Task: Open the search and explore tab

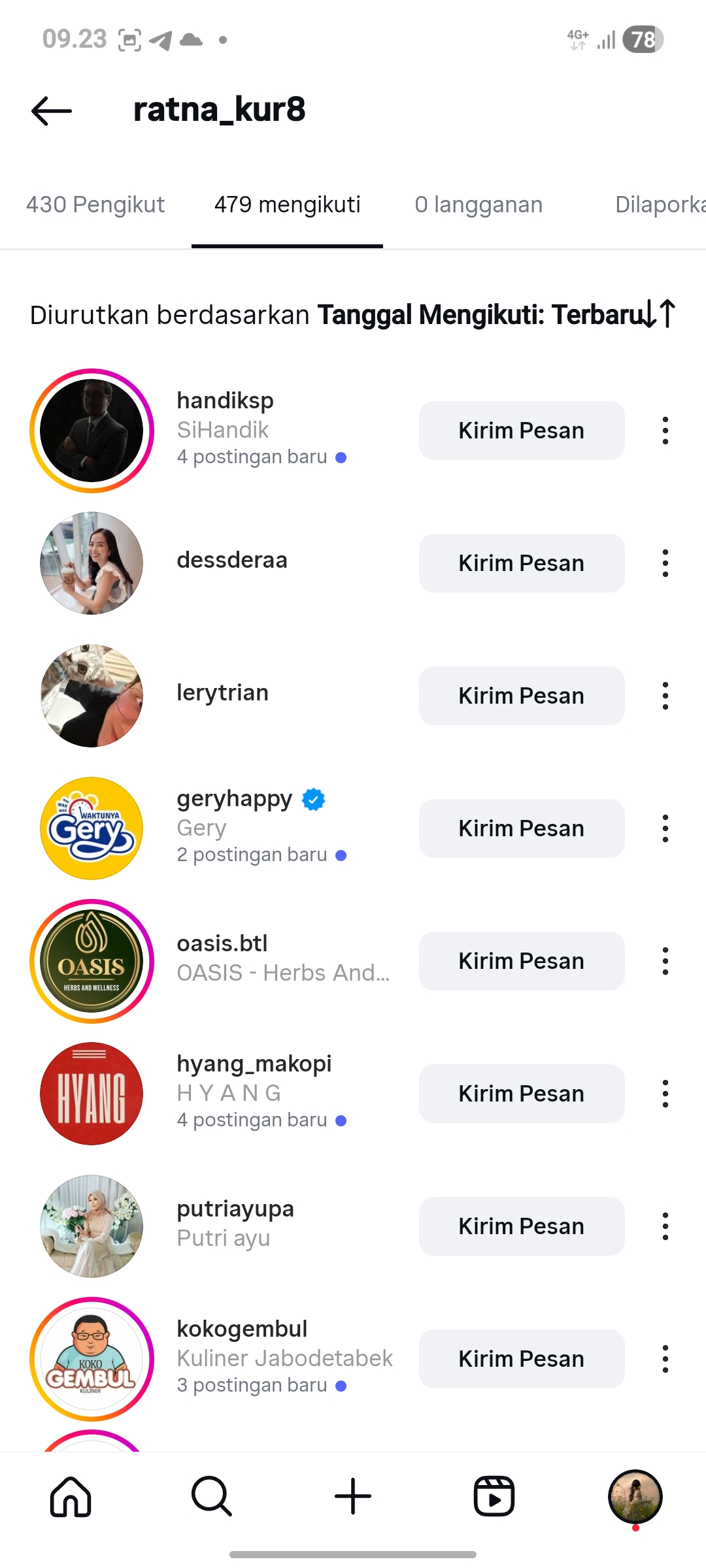Action: pyautogui.click(x=212, y=1496)
